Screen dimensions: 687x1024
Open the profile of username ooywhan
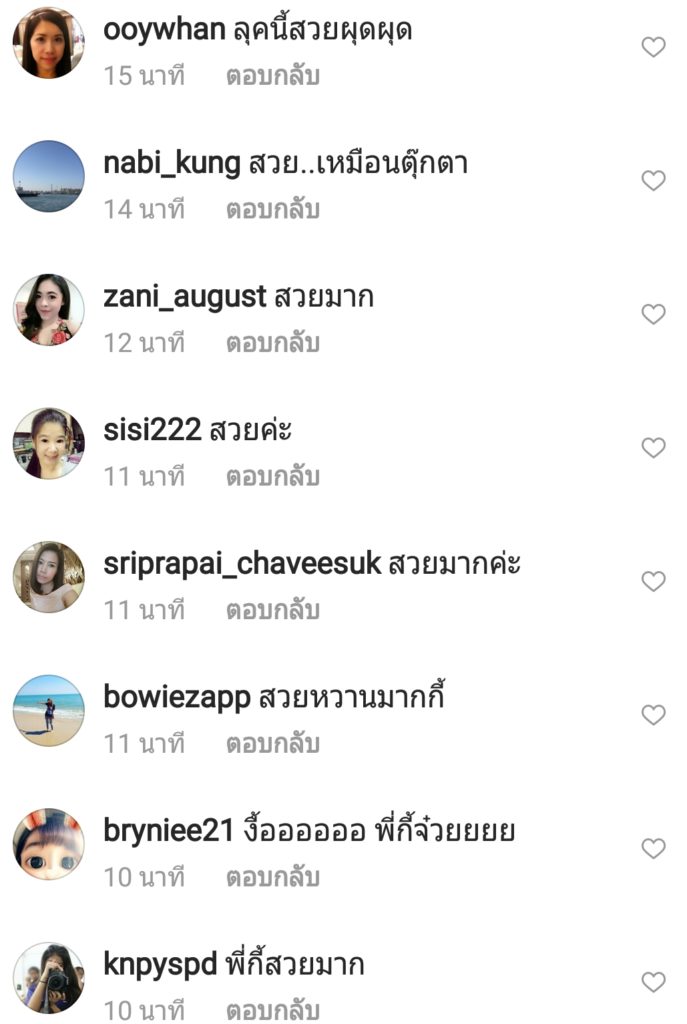click(x=164, y=30)
